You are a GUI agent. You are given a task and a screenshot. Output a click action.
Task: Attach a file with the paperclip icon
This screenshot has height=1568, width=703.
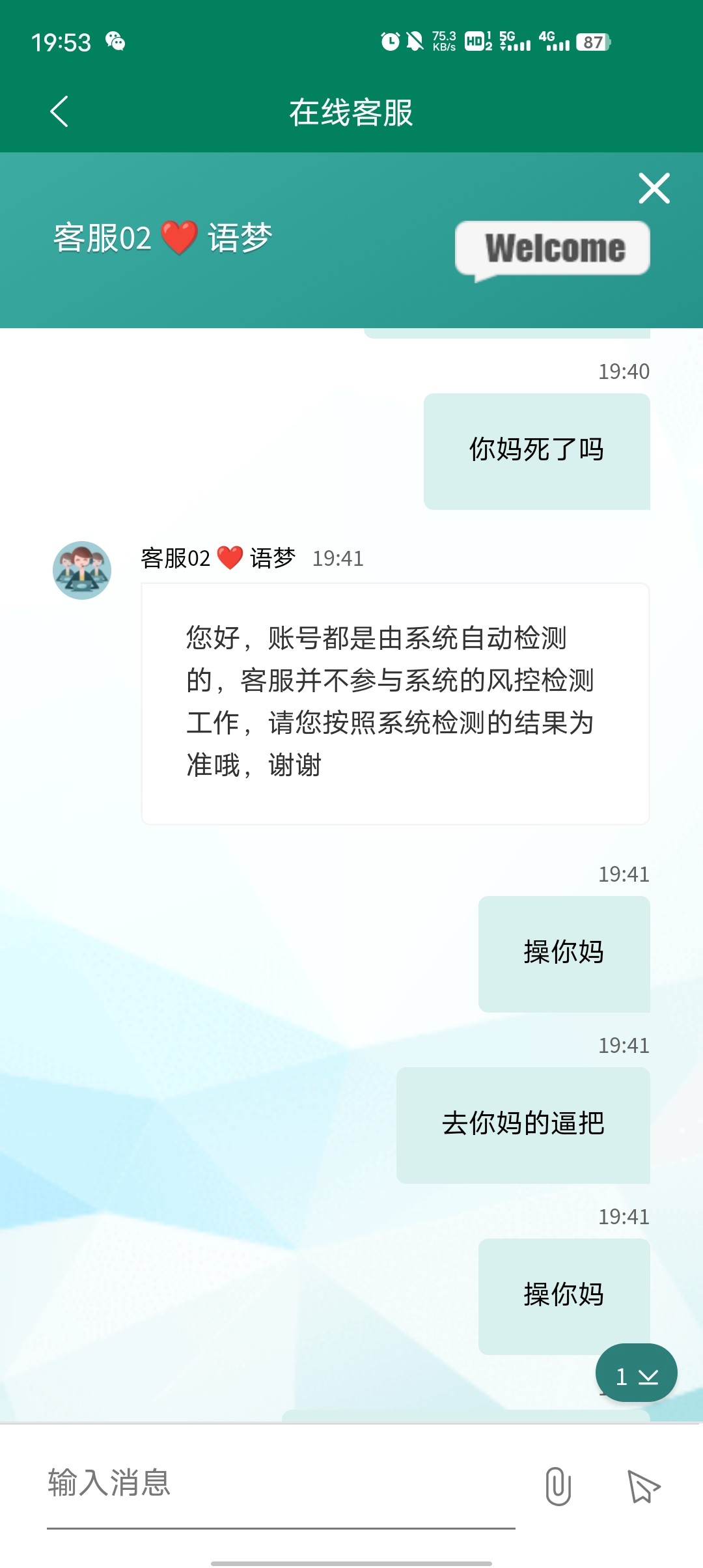click(558, 1487)
